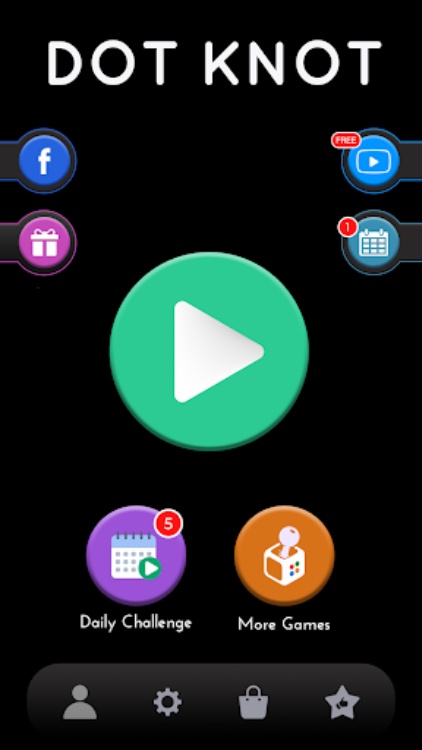
Task: Watch the free video reward
Action: (x=373, y=161)
